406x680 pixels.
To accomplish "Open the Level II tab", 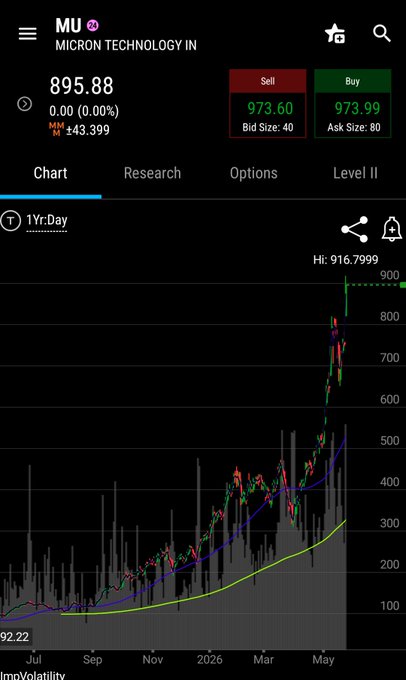I will [x=355, y=173].
